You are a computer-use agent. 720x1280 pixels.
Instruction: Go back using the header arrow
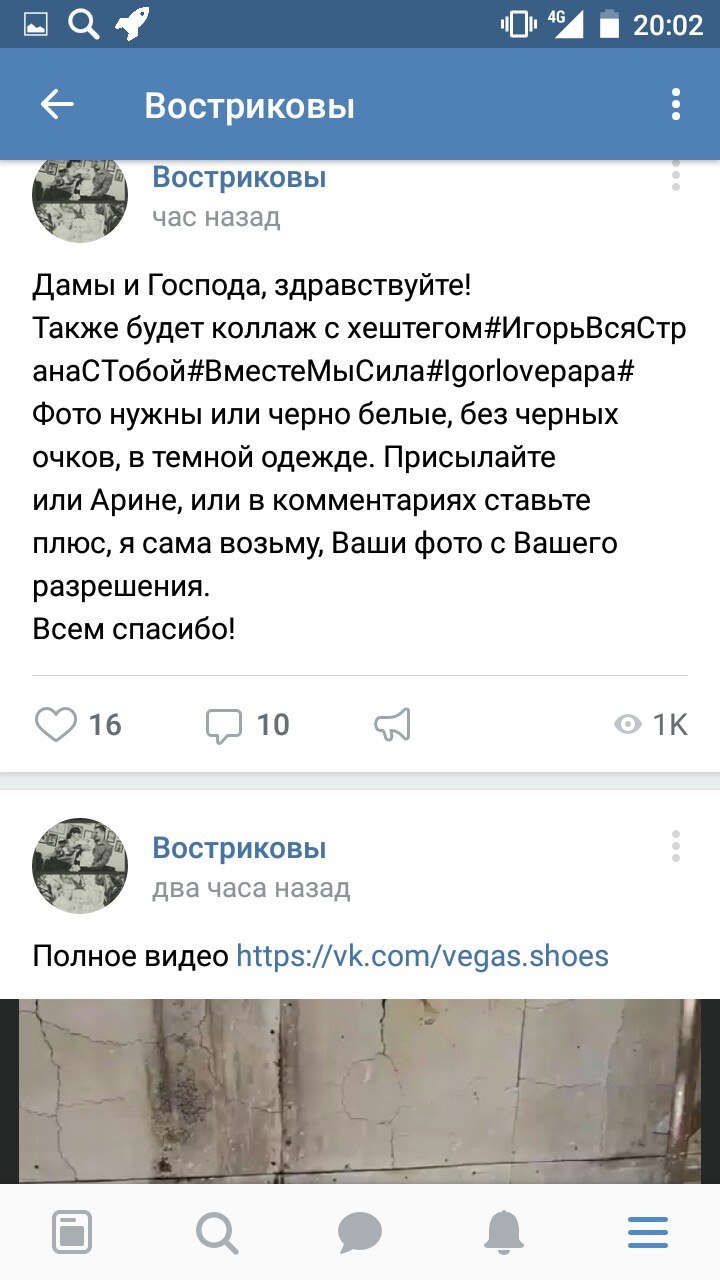click(x=58, y=105)
